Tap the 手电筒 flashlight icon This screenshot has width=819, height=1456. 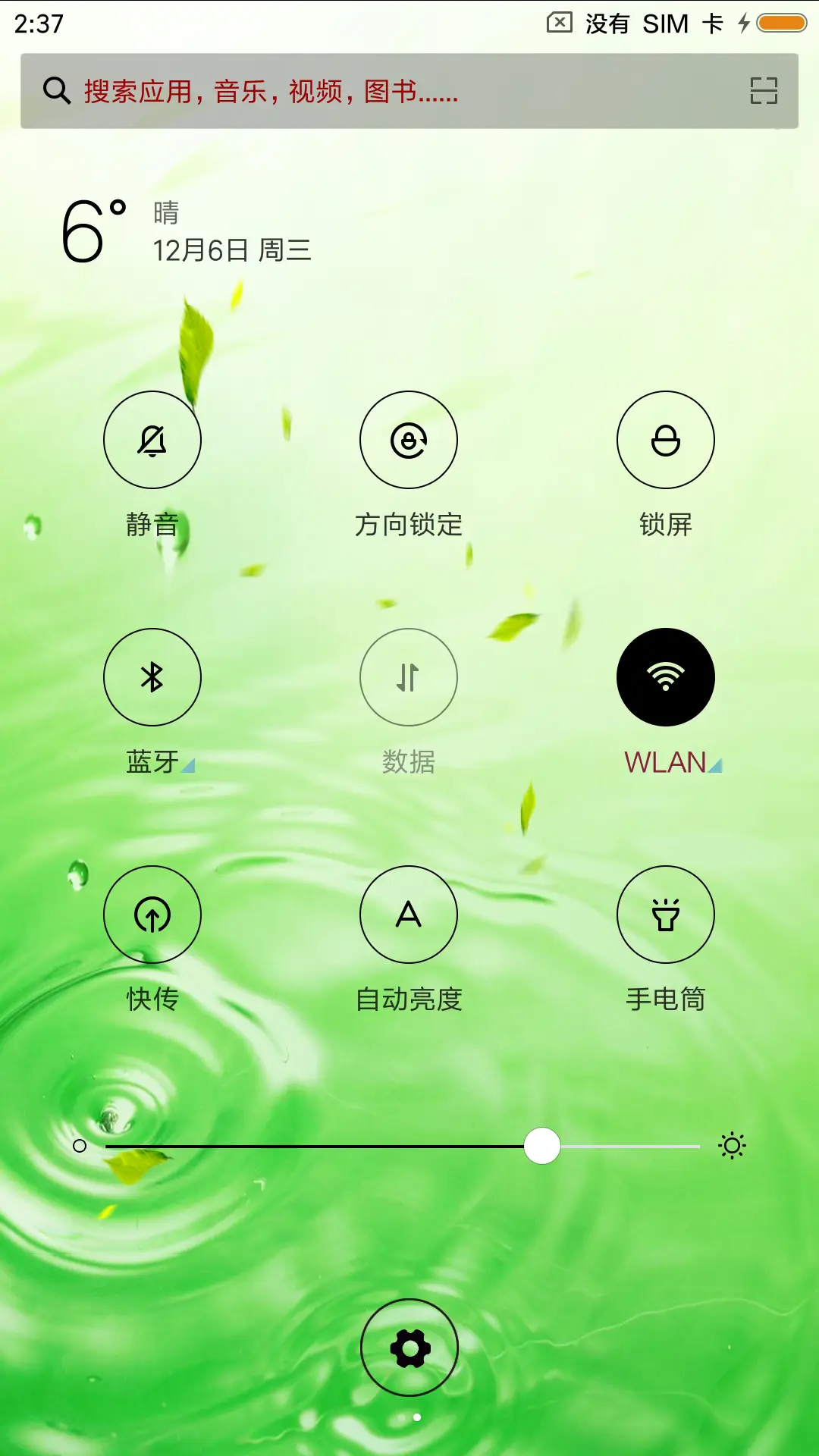665,915
